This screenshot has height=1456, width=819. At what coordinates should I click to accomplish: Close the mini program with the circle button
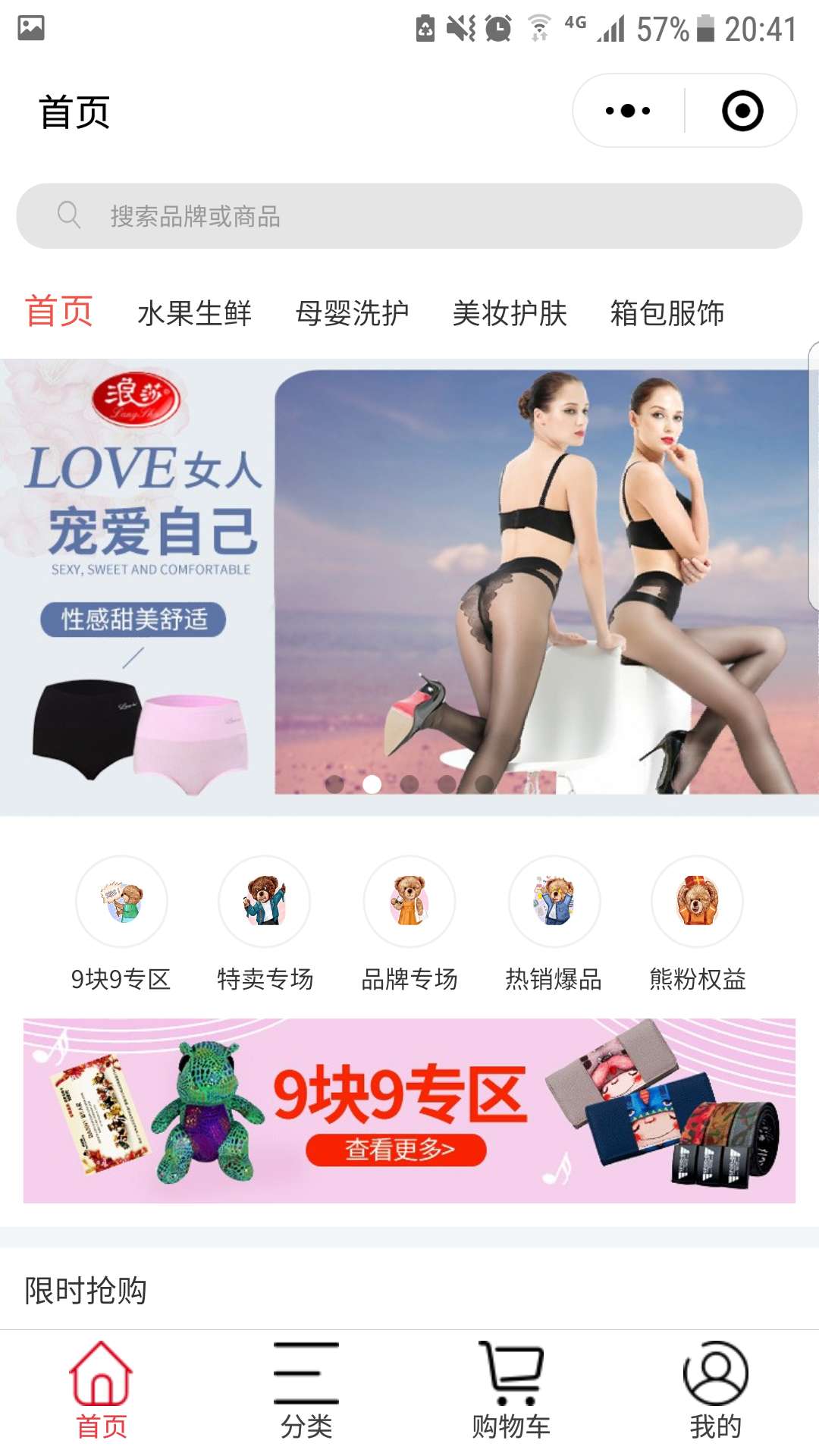[742, 111]
